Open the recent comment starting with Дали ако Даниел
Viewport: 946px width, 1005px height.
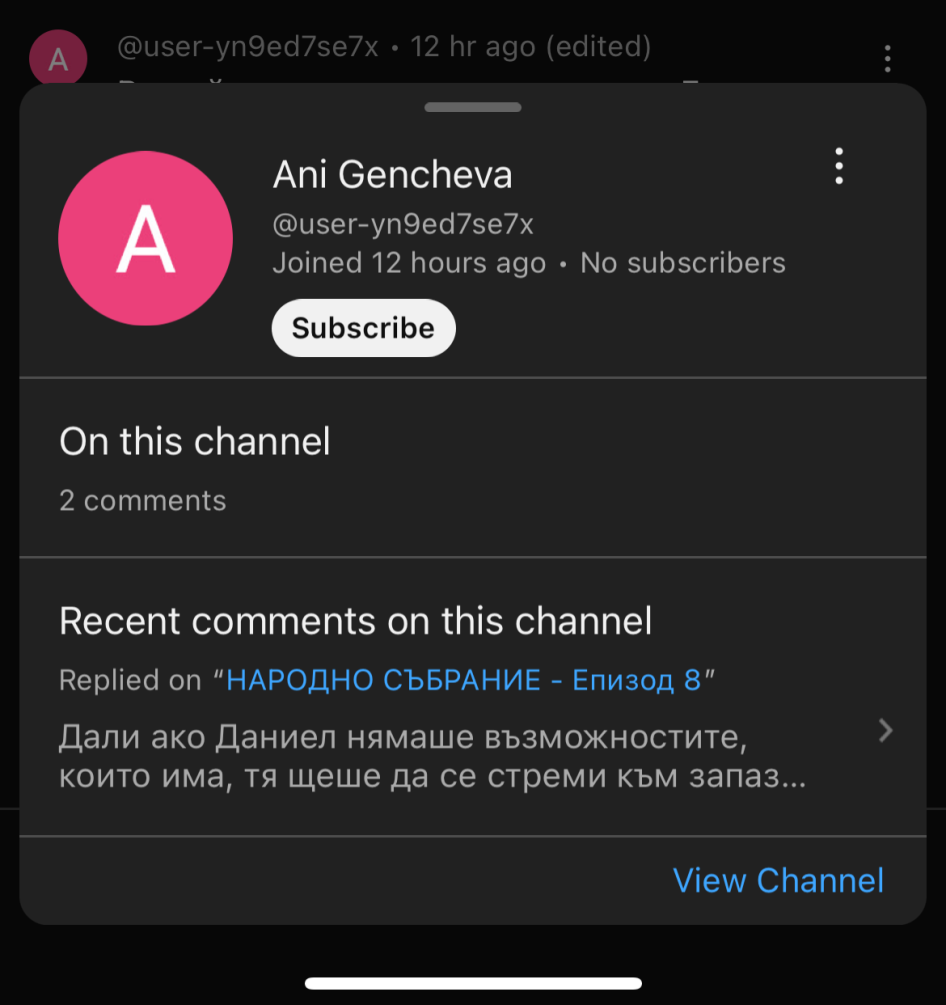click(432, 758)
